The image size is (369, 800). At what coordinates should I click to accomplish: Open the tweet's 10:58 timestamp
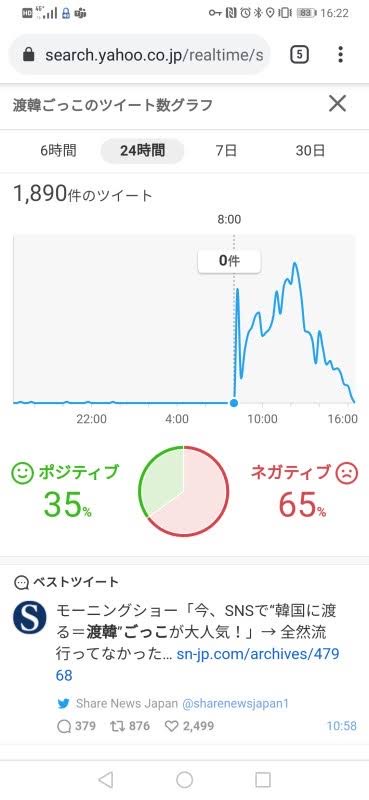pos(341,726)
